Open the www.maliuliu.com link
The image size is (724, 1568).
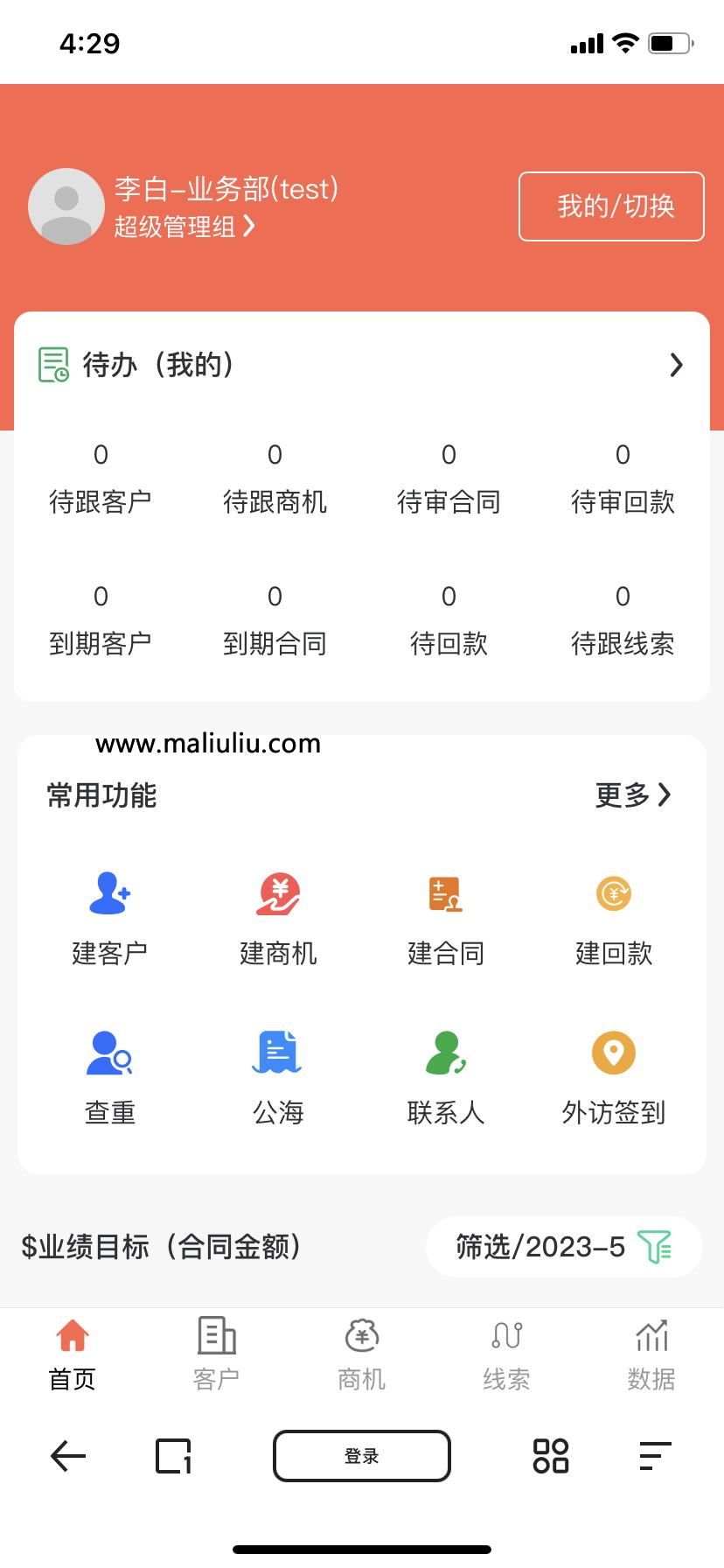(208, 744)
